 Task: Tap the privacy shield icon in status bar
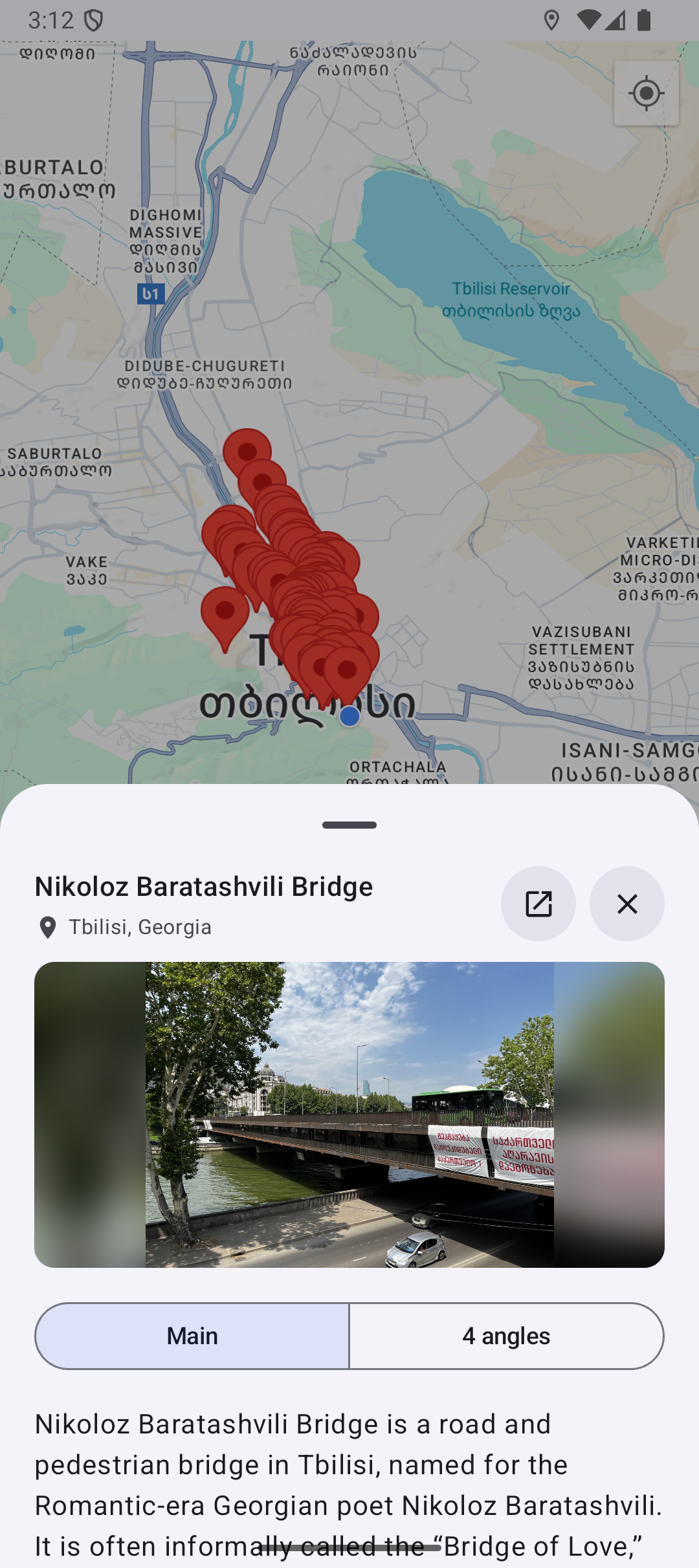pyautogui.click(x=94, y=21)
